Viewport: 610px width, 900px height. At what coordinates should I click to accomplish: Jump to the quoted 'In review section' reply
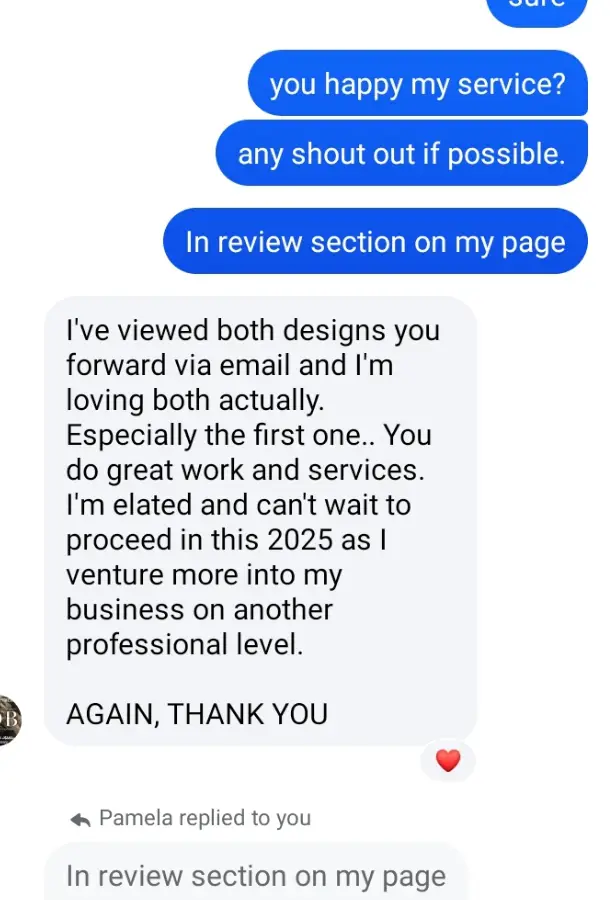pos(256,876)
